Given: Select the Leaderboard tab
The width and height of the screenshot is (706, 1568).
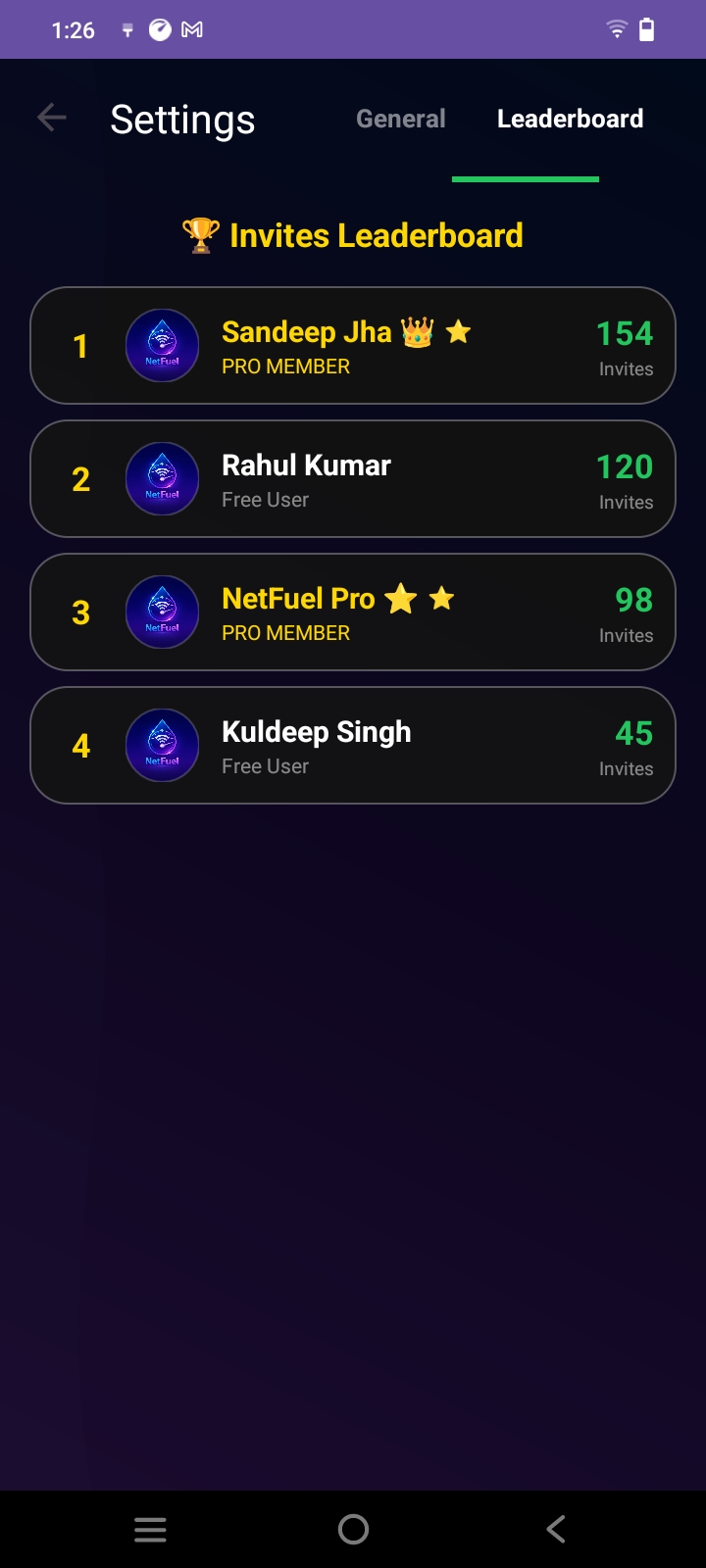Looking at the screenshot, I should click(x=570, y=118).
